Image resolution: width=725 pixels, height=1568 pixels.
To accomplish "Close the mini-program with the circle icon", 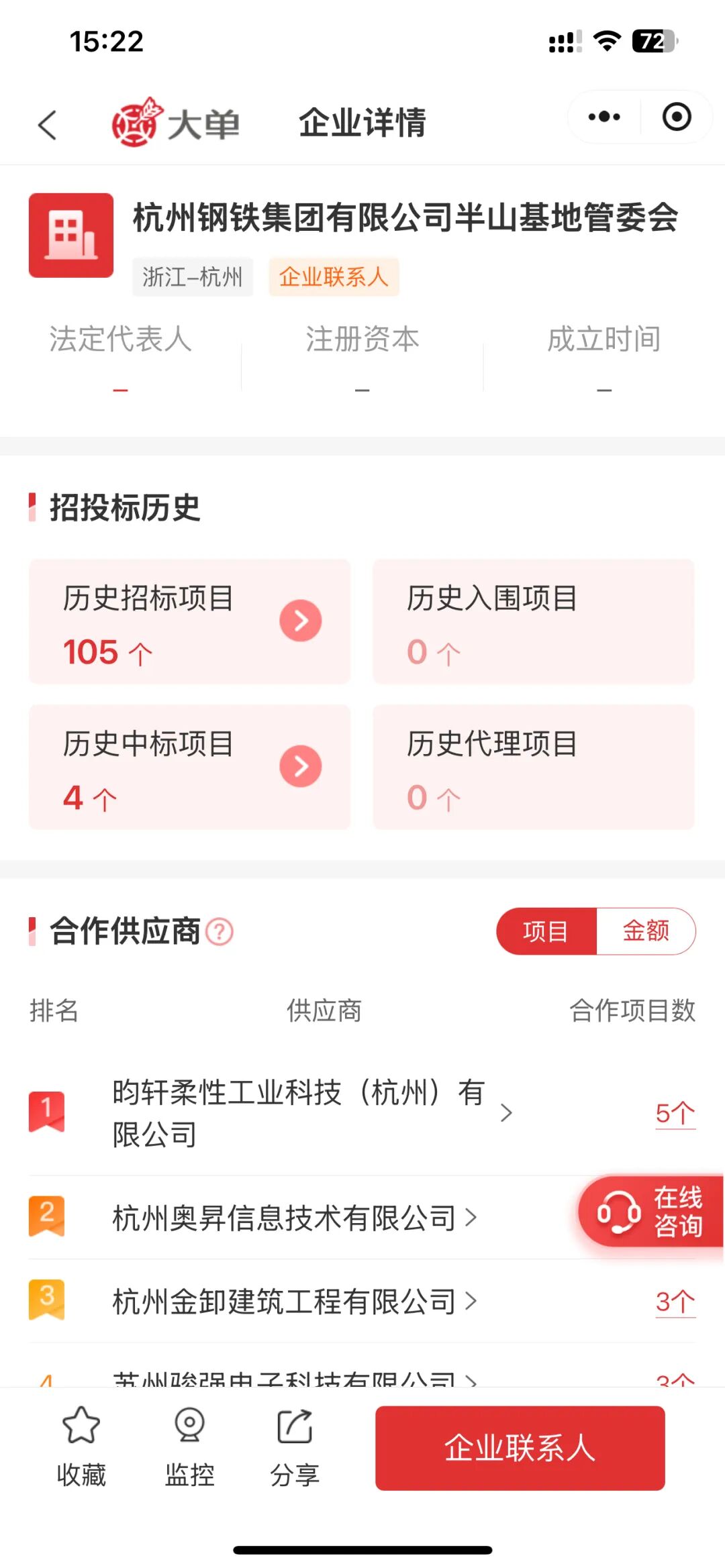I will pos(676,117).
